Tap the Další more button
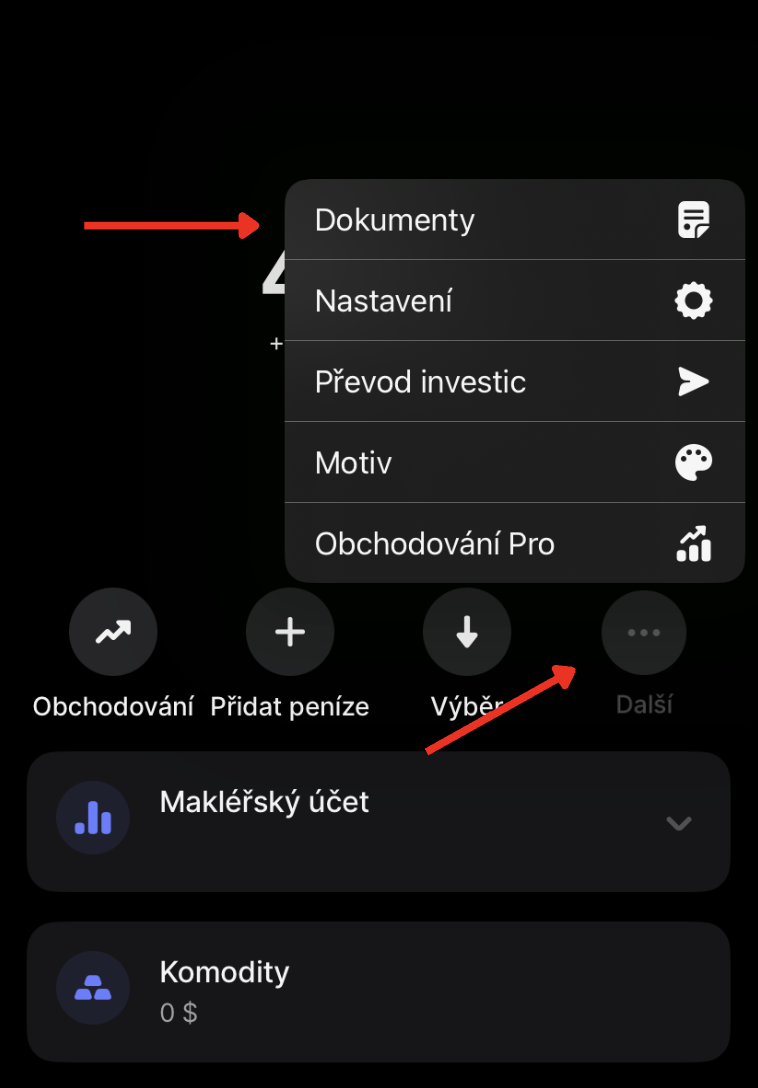The width and height of the screenshot is (758, 1088). tap(644, 632)
